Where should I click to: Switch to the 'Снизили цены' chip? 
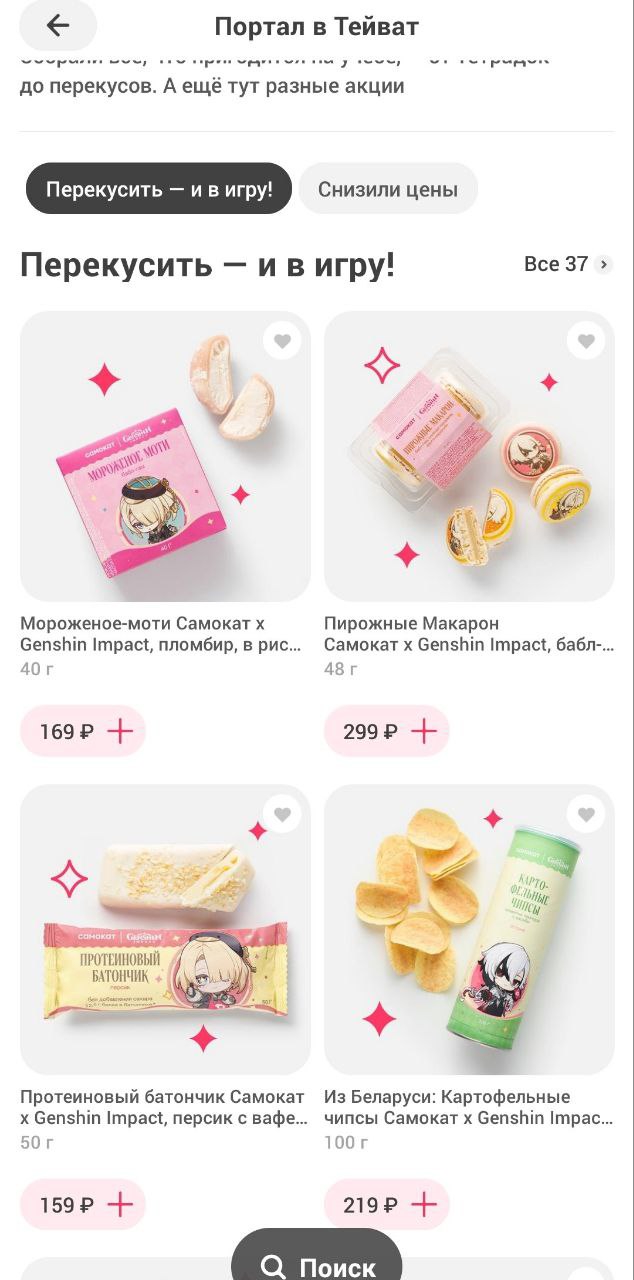(388, 189)
